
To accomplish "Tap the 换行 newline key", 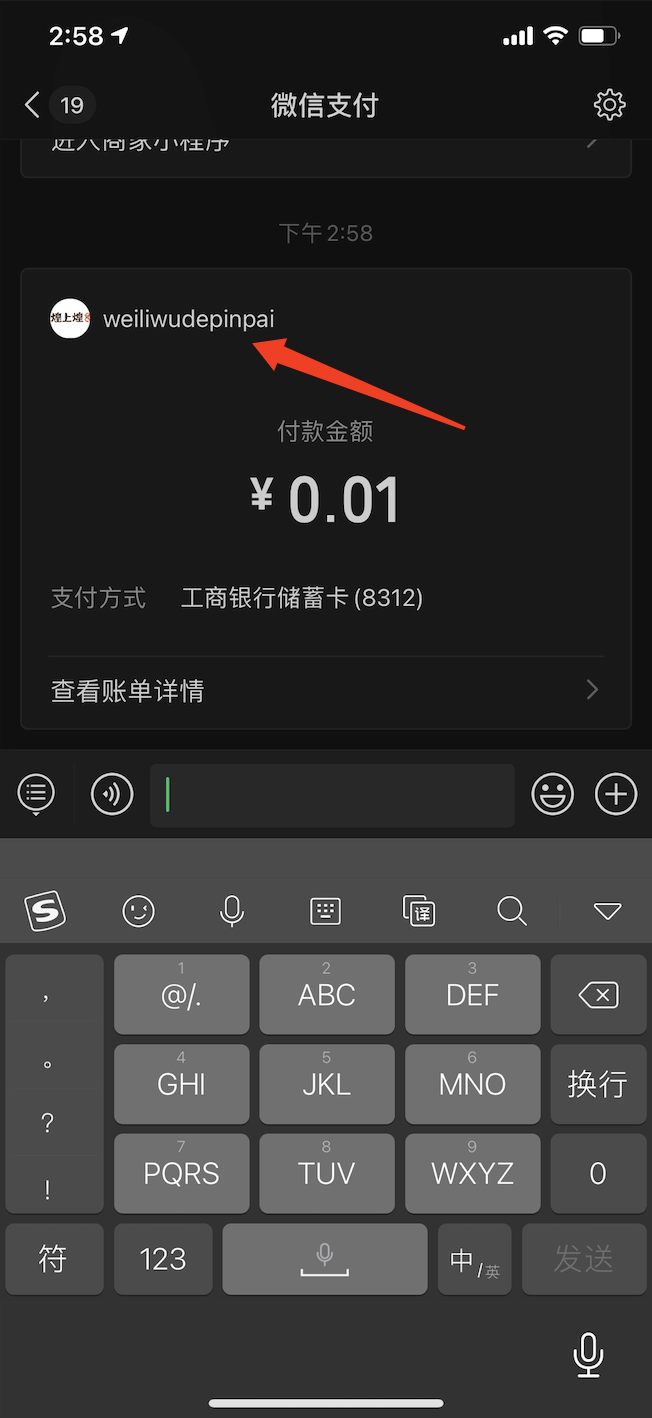I will 598,1084.
